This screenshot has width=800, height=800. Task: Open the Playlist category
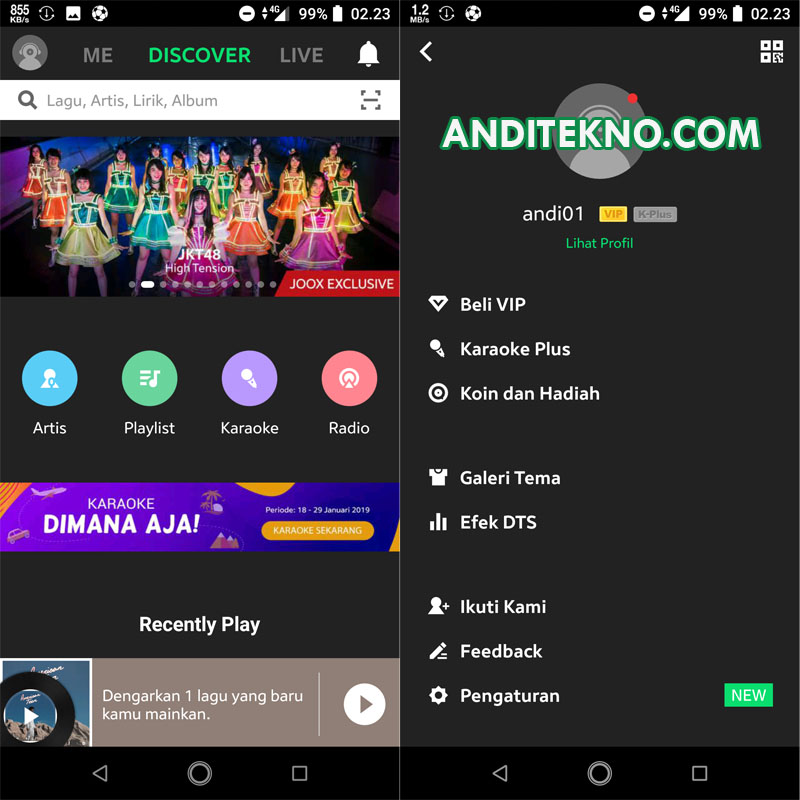pyautogui.click(x=149, y=379)
